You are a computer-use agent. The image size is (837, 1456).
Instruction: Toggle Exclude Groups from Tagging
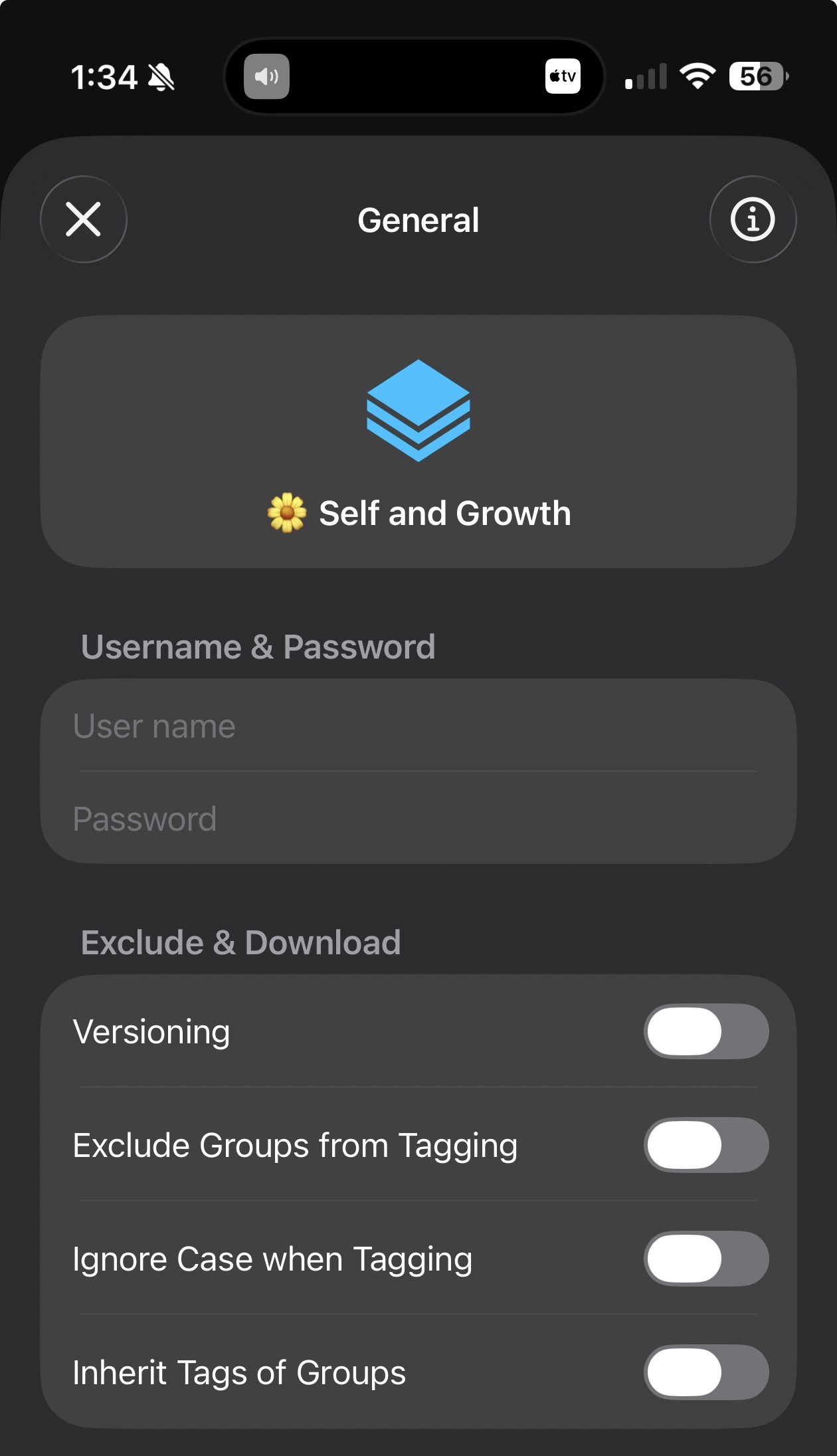pyautogui.click(x=705, y=1145)
